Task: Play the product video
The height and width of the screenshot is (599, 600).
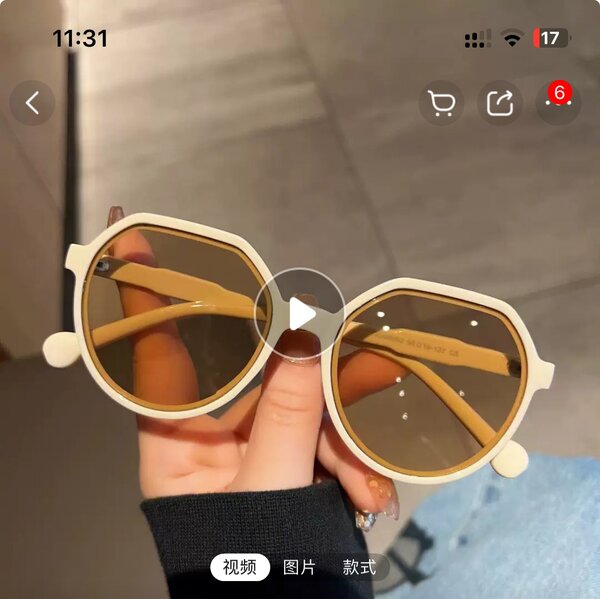Action: [x=299, y=314]
